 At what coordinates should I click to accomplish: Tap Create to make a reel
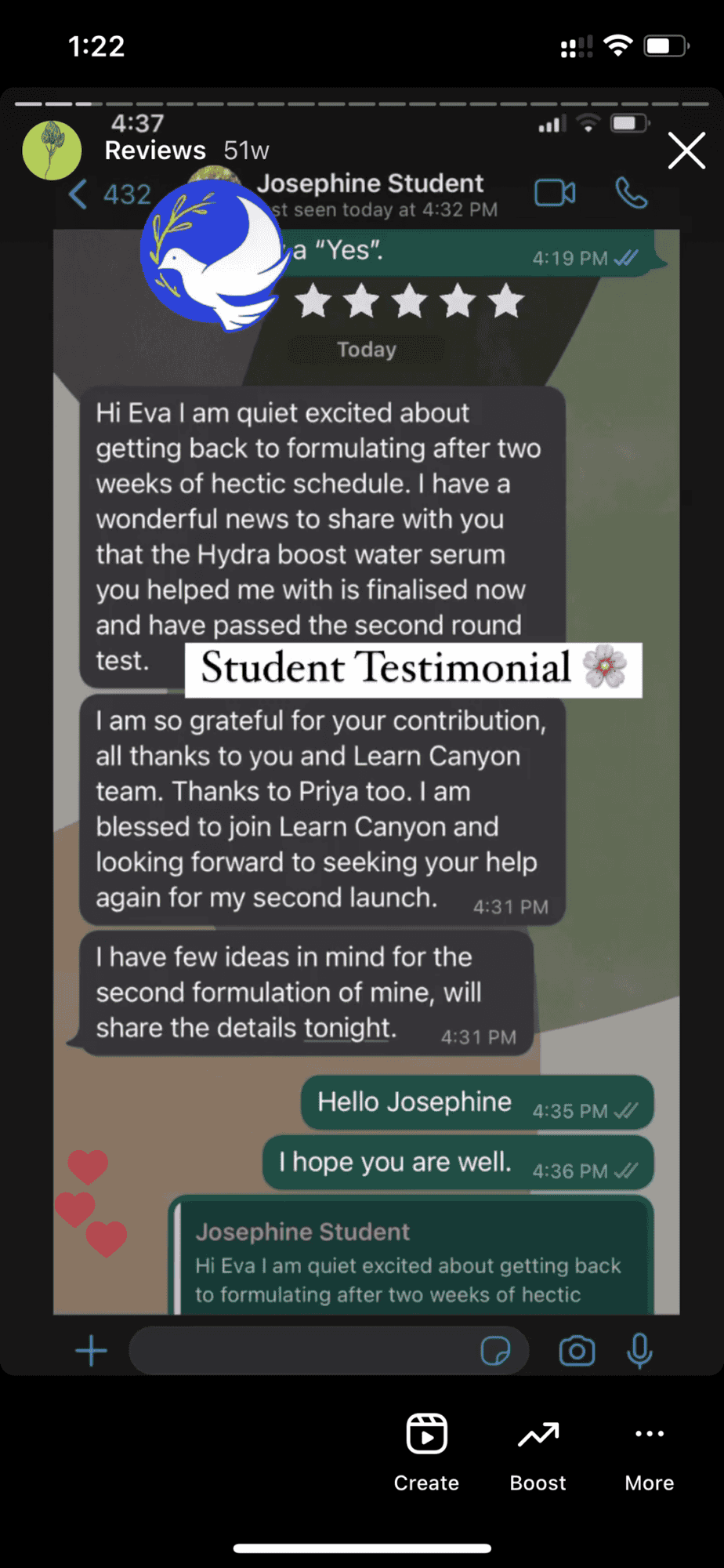click(426, 1453)
